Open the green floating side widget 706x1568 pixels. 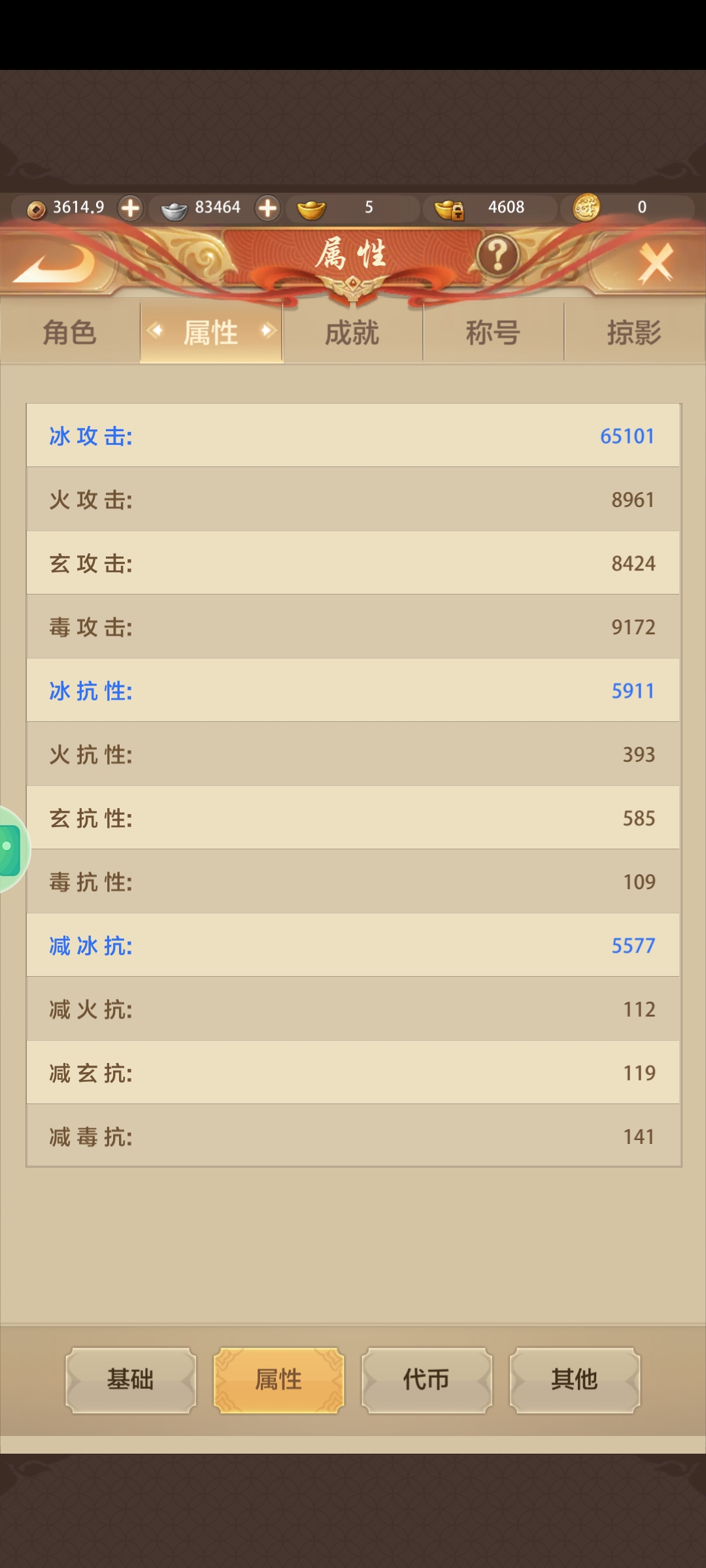[10, 849]
